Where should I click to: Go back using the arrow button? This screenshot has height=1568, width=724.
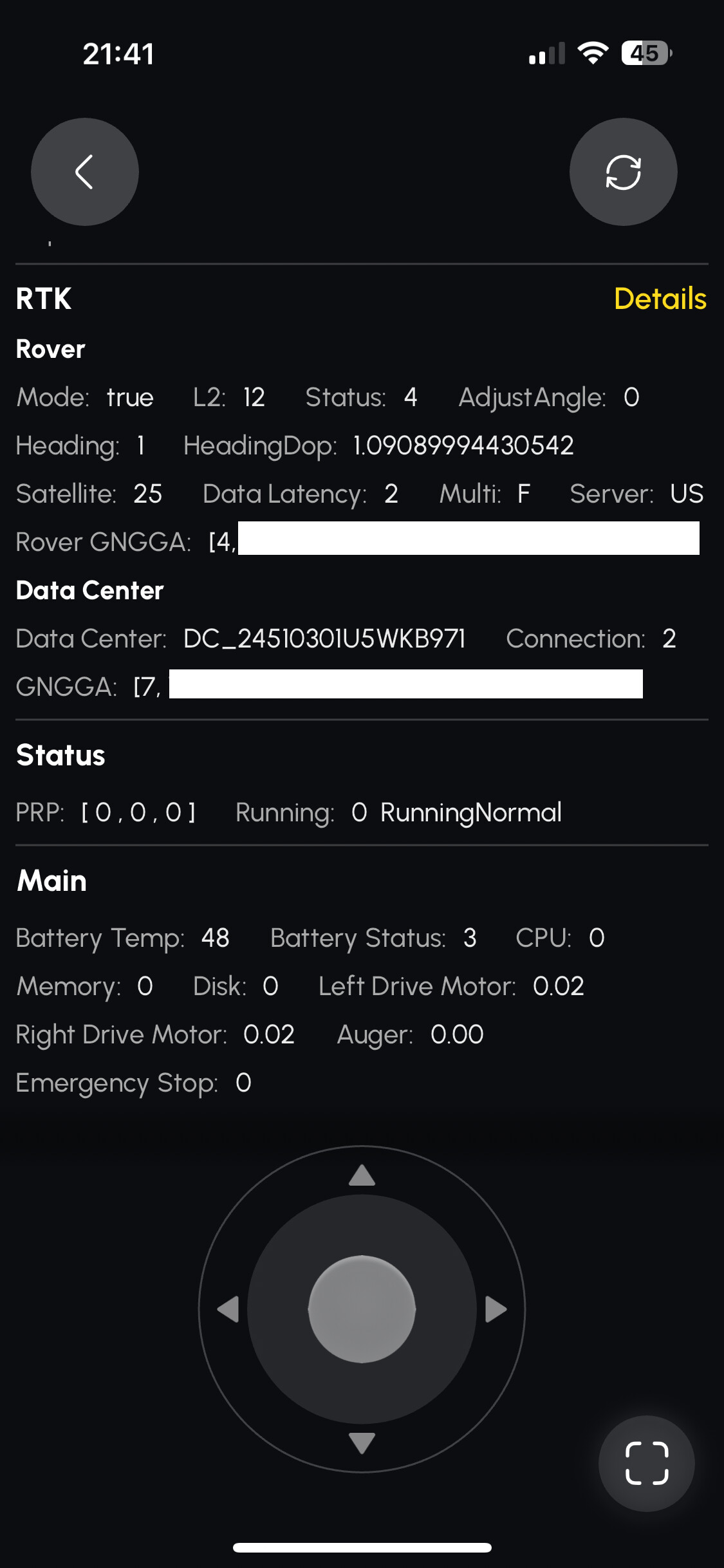tap(85, 172)
